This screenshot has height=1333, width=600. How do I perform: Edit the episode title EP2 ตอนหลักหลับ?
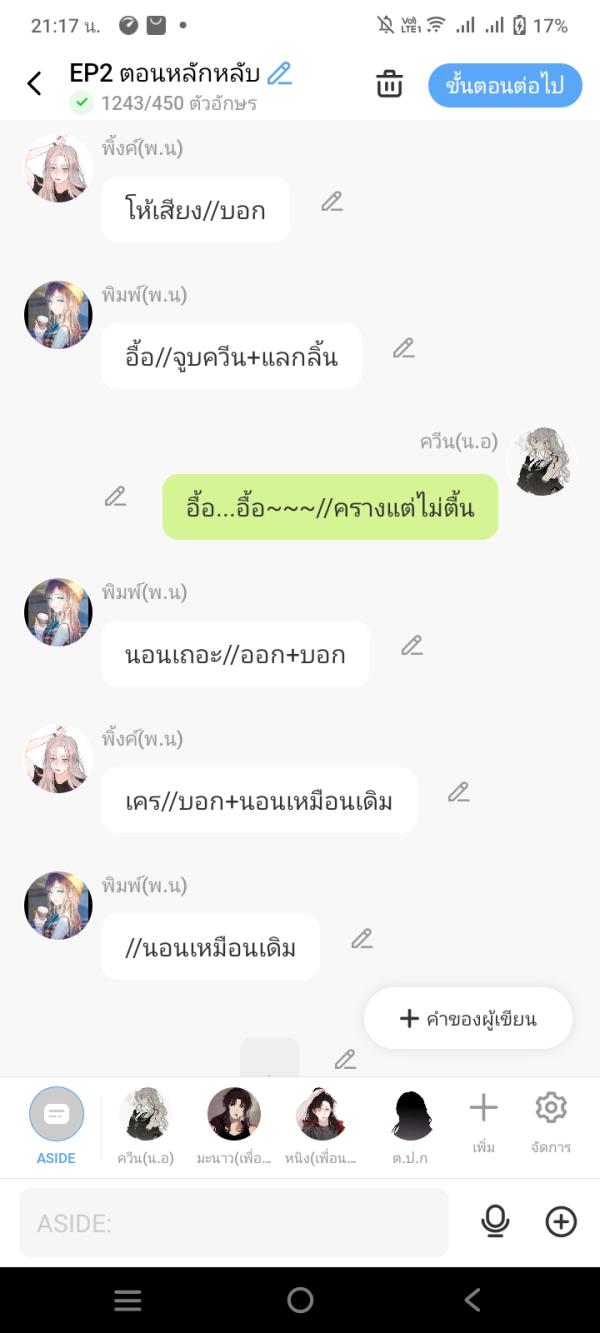[x=280, y=73]
